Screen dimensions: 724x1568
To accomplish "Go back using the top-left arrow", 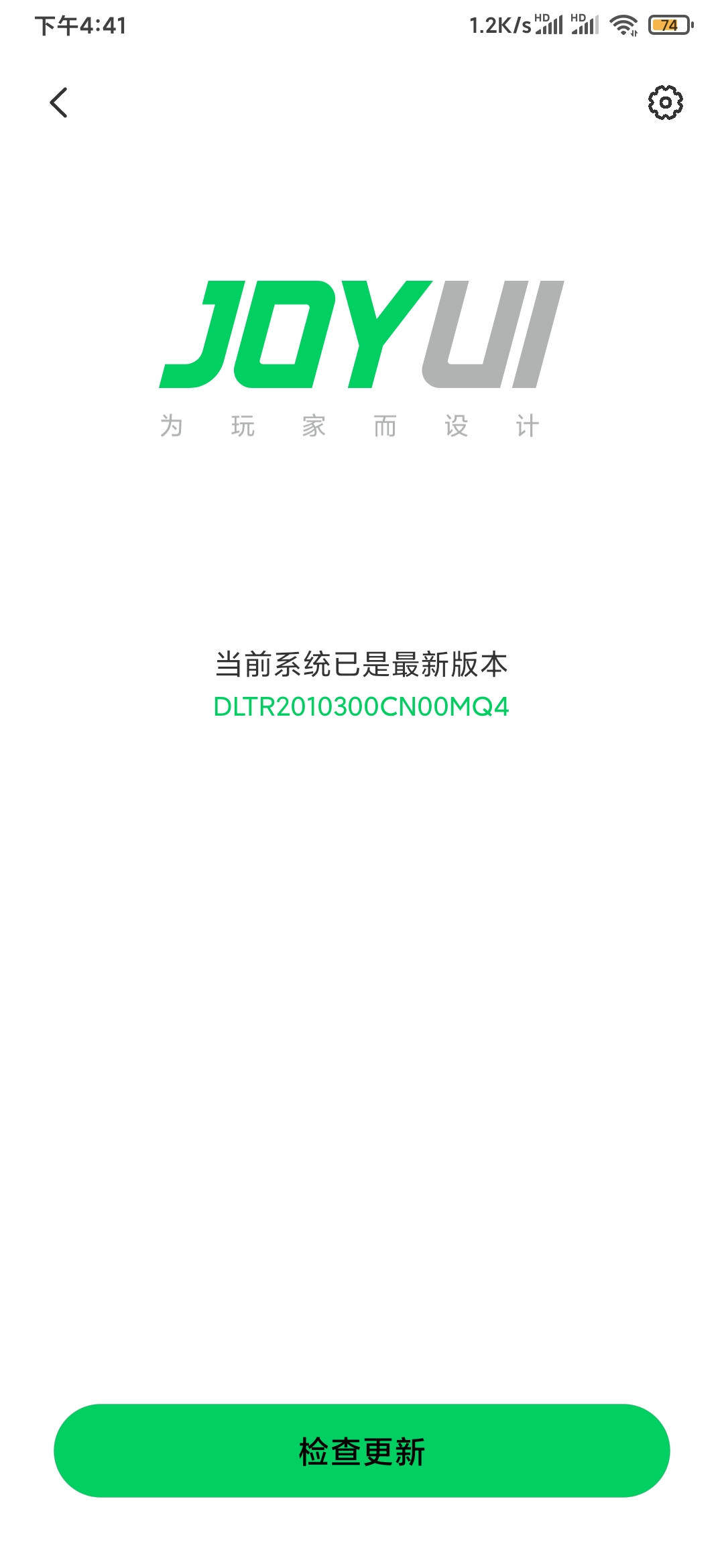I will [59, 103].
